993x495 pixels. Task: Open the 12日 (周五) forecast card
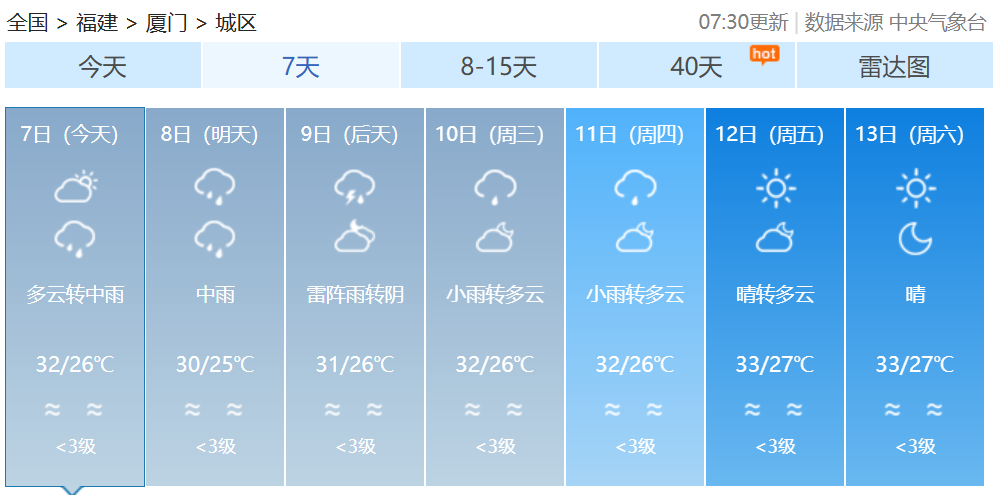(775, 296)
